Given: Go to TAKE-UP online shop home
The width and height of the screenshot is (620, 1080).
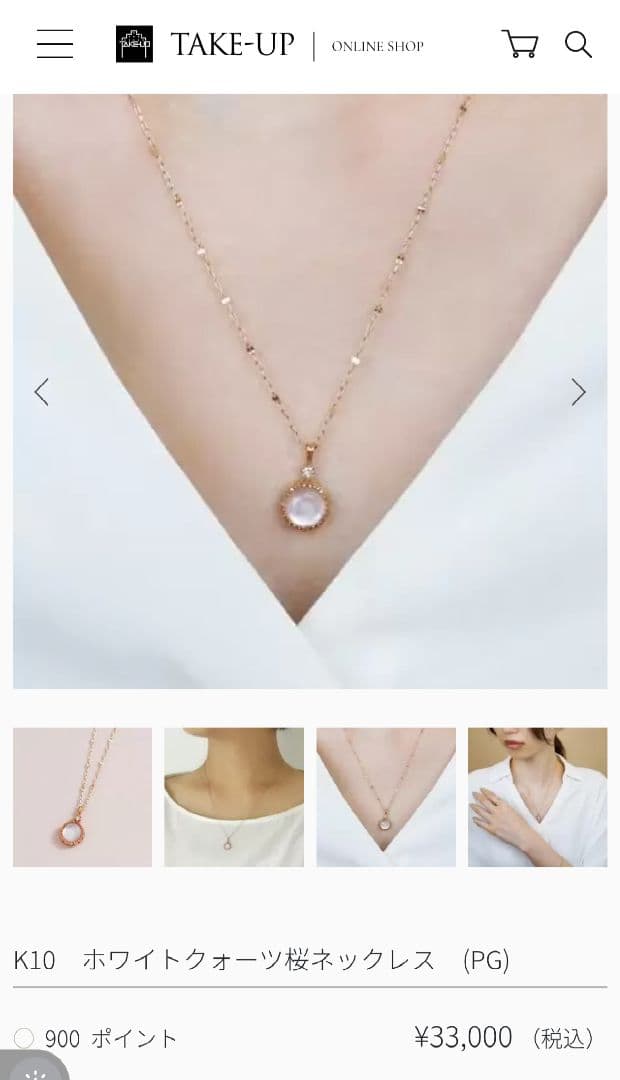Looking at the screenshot, I should pyautogui.click(x=270, y=45).
